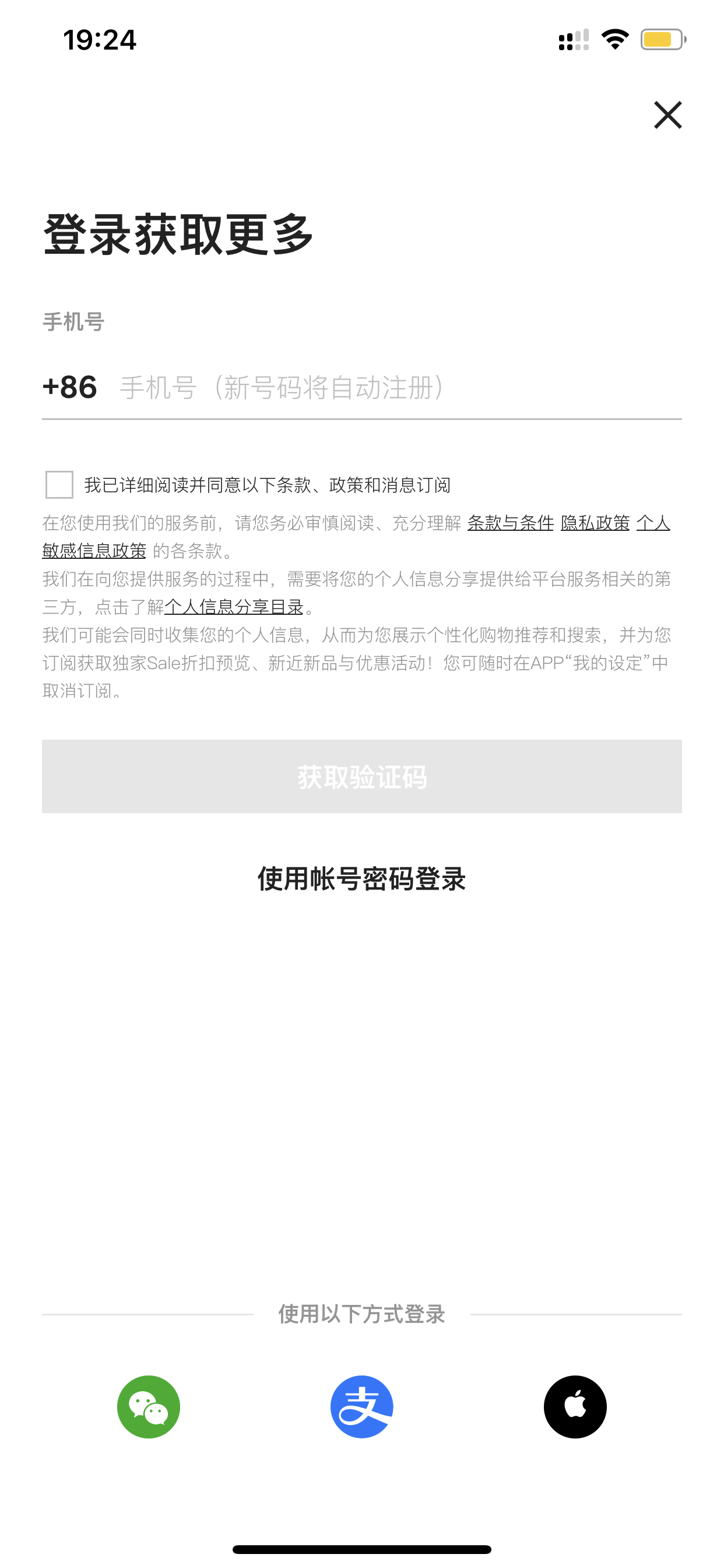Open the 隐私政策 link
Screen dimensions: 724x1568
(x=595, y=523)
